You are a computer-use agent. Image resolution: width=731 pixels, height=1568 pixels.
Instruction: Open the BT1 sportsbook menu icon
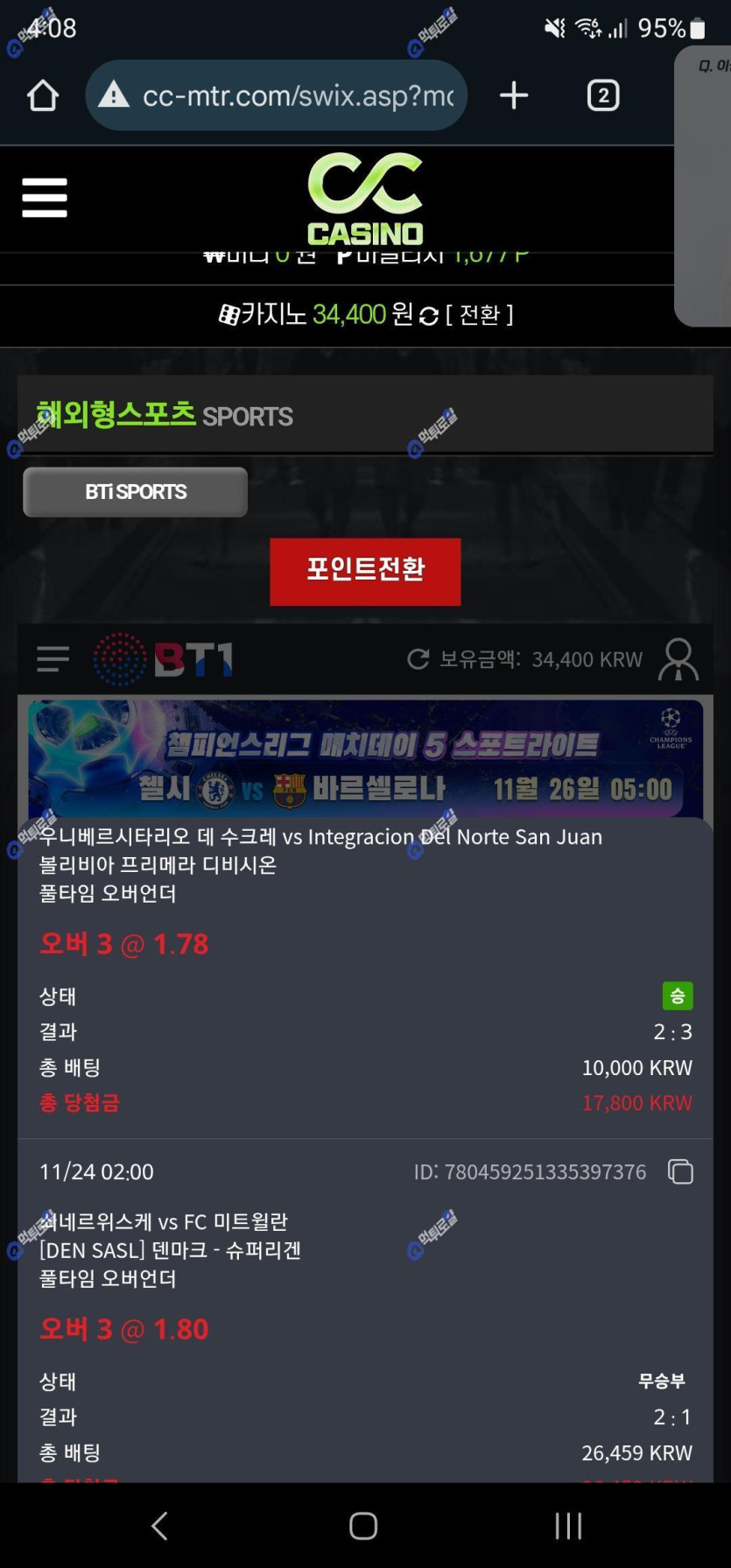pyautogui.click(x=53, y=659)
